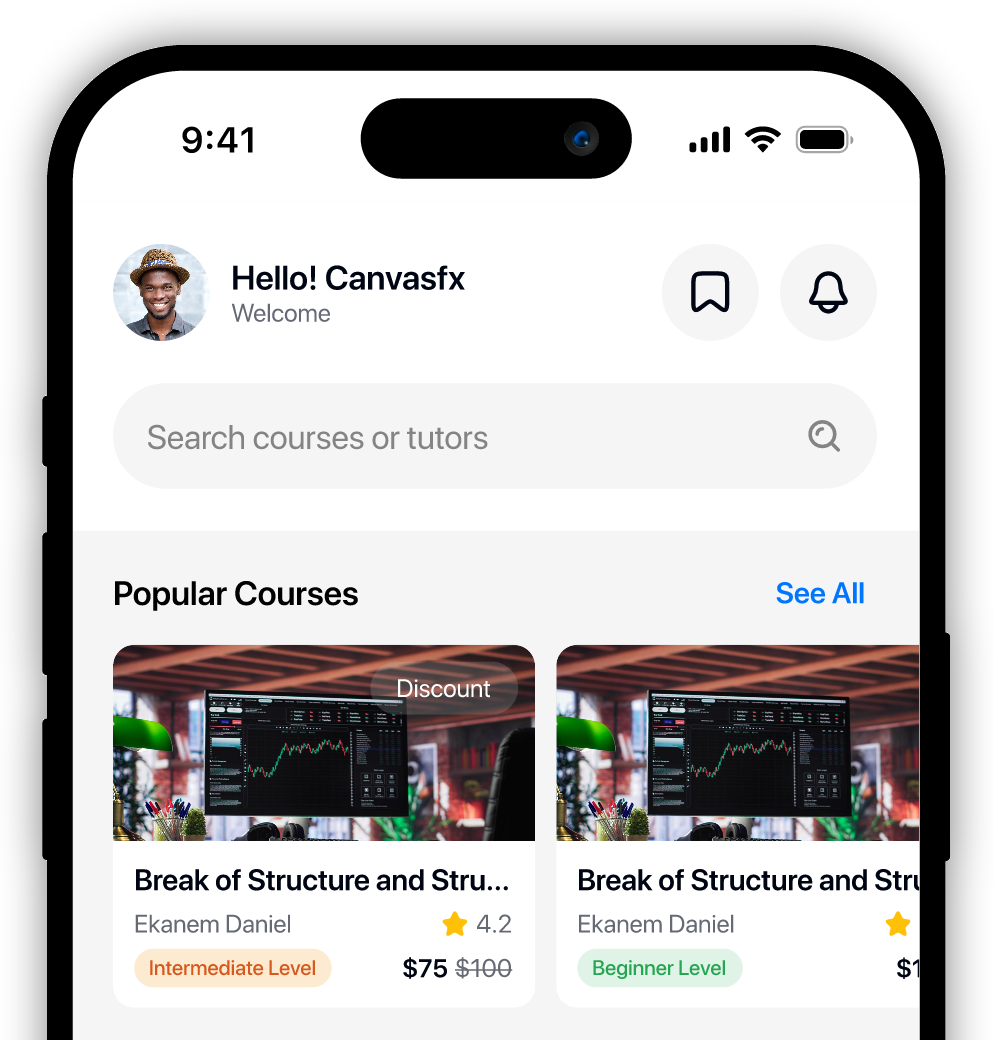The height and width of the screenshot is (1040, 994).
Task: Open the Intermediate Level course card
Action: [x=323, y=825]
